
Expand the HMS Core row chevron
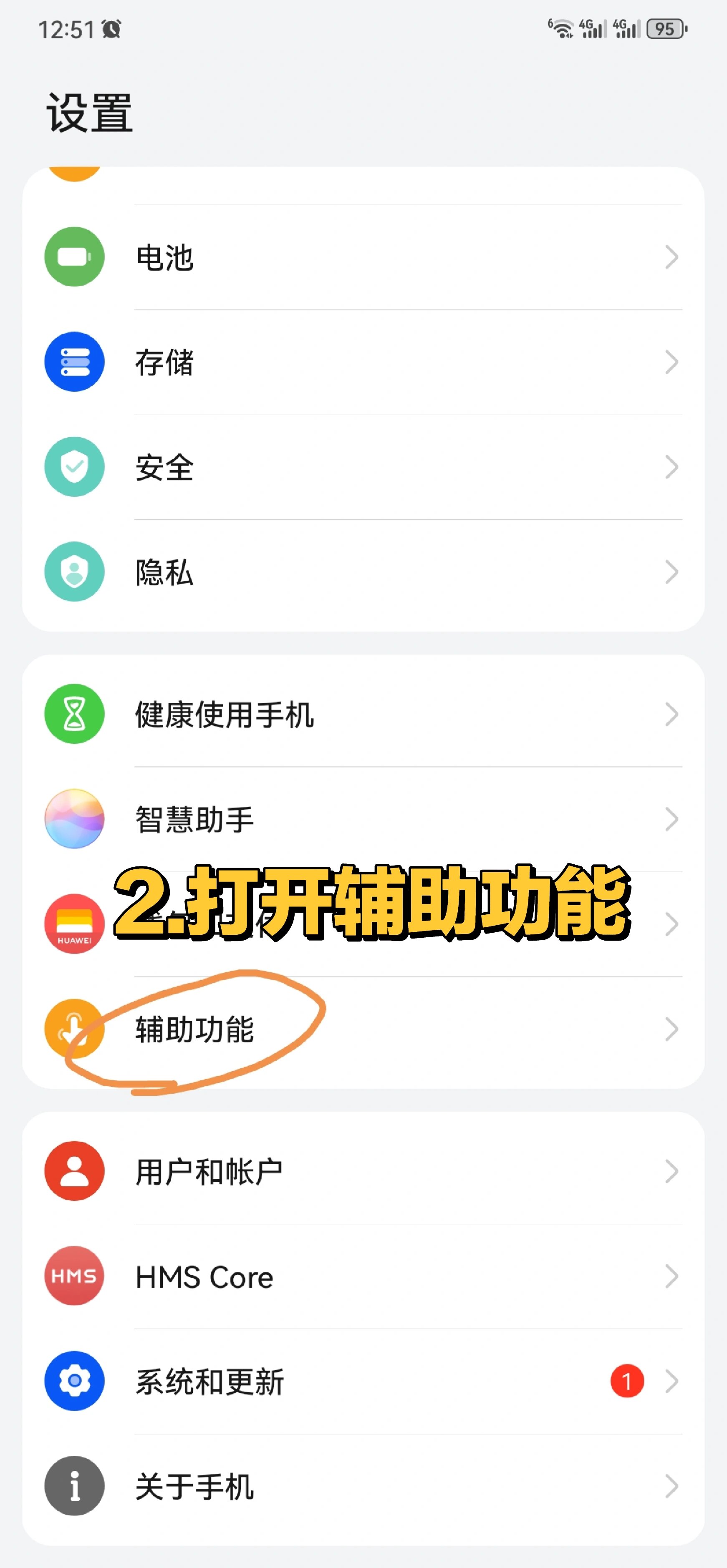671,1276
